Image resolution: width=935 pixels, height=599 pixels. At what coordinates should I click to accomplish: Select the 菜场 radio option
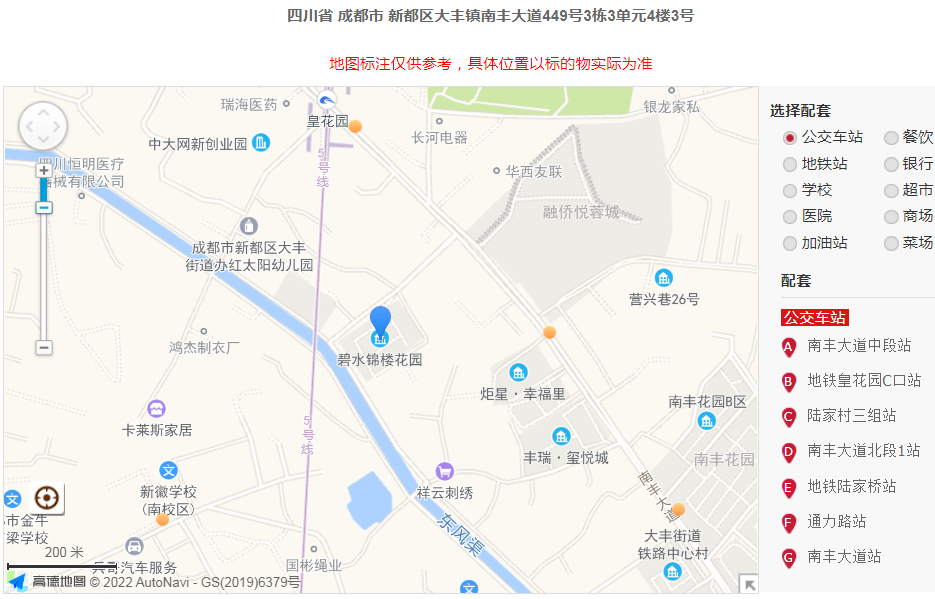pos(892,243)
